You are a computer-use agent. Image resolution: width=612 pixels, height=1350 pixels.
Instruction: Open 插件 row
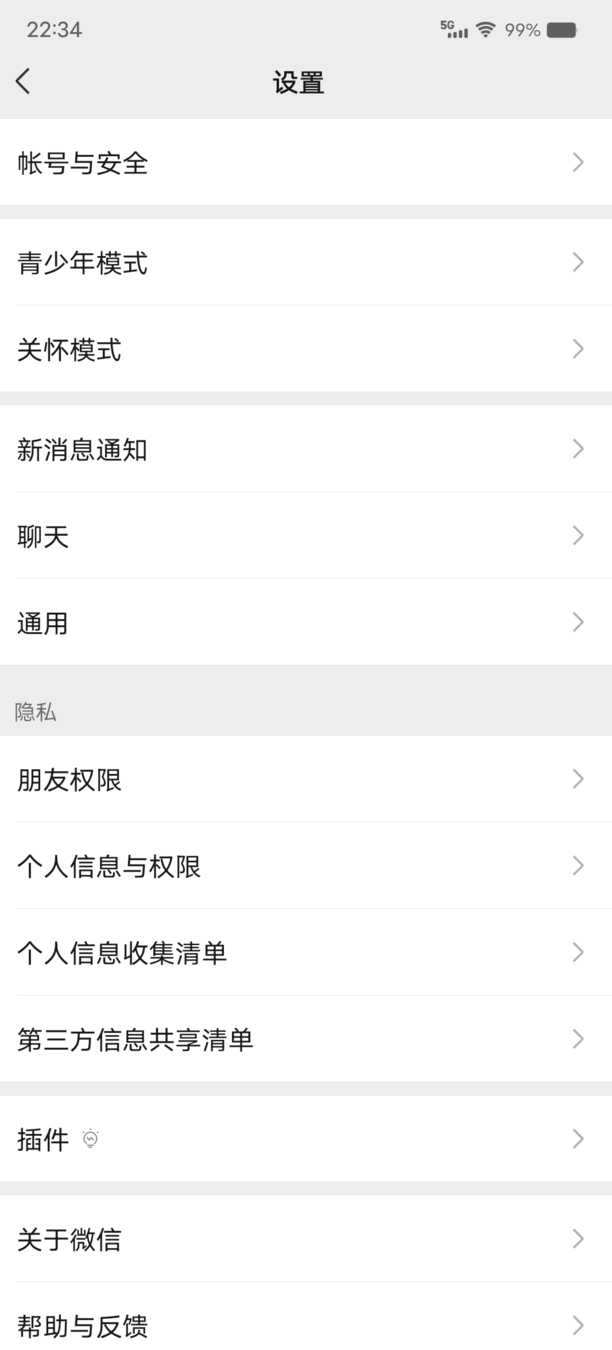306,1139
